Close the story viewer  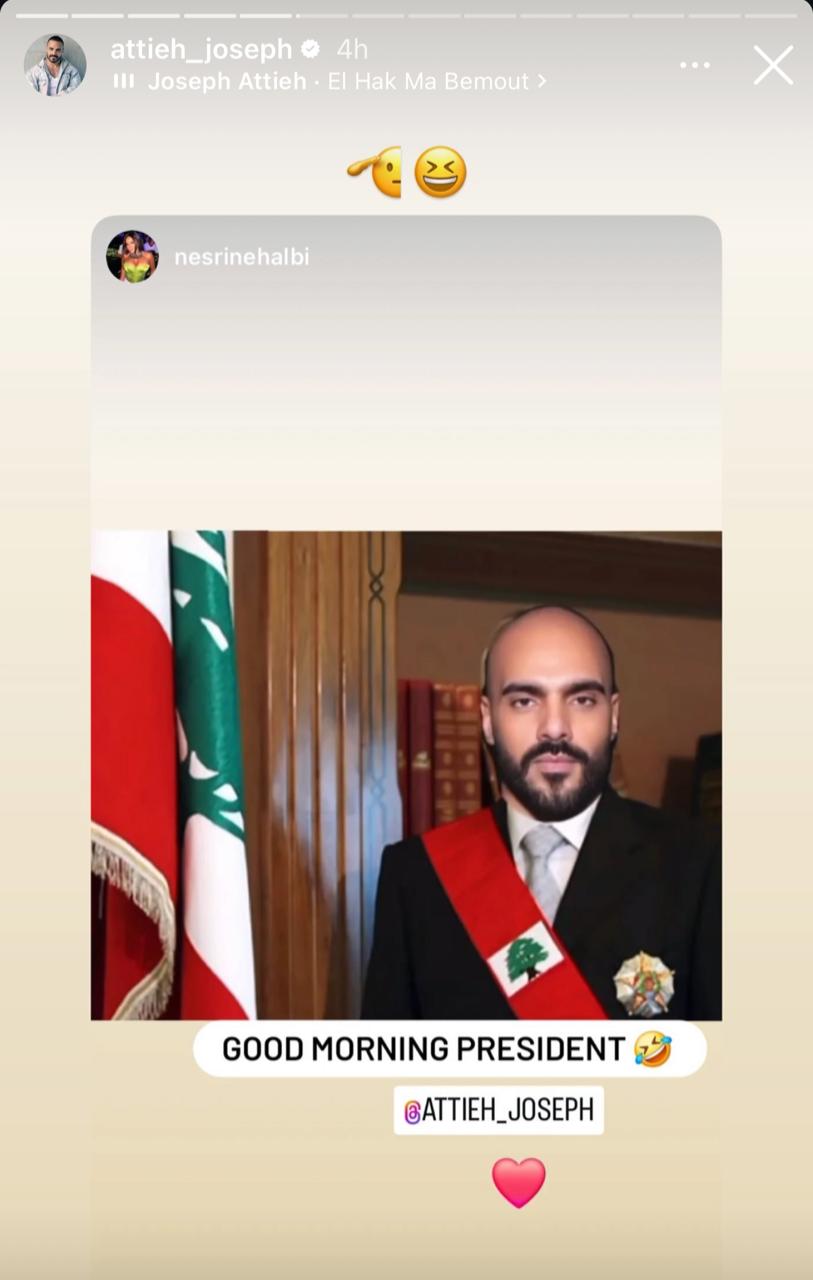[773, 65]
